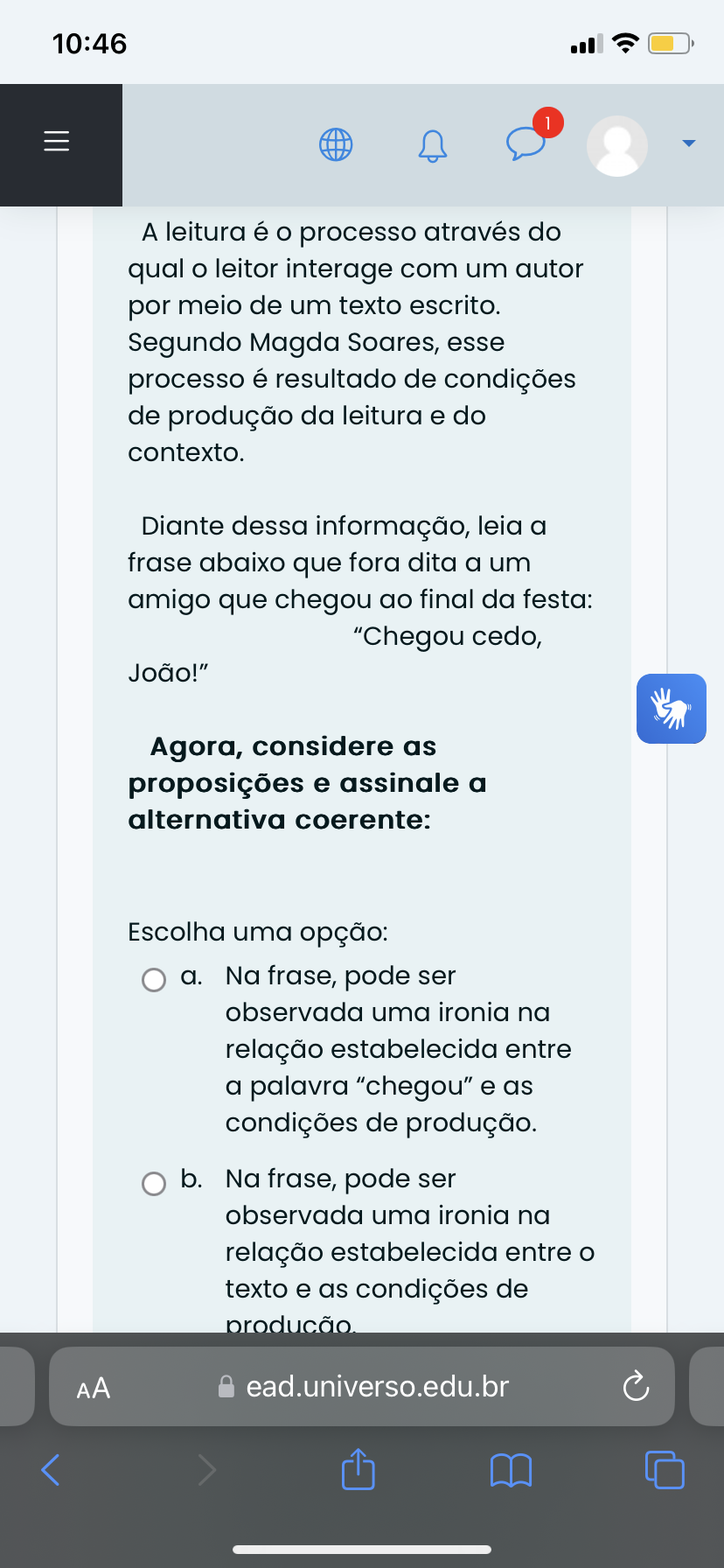Open the hamburger side menu

click(x=57, y=141)
